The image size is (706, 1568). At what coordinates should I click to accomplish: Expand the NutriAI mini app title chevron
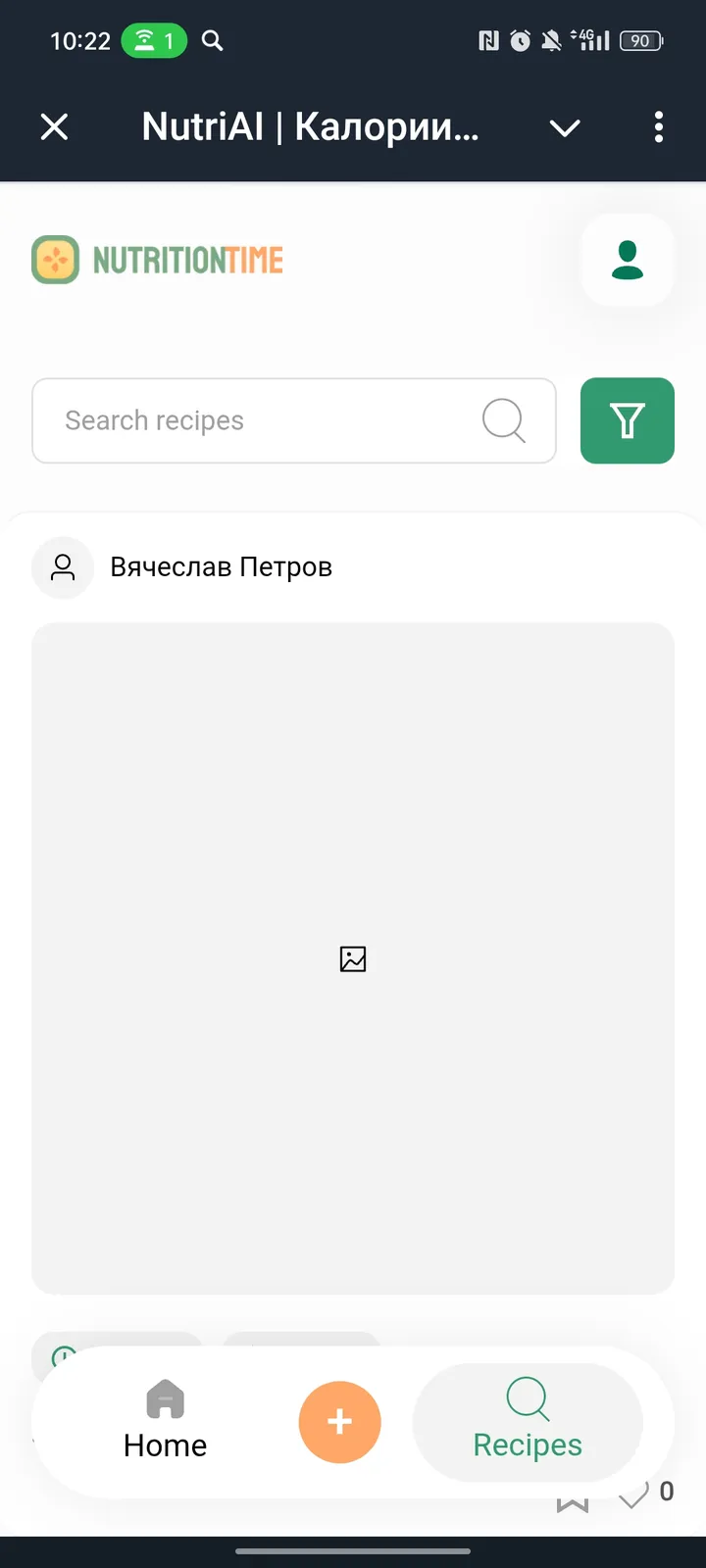point(564,127)
